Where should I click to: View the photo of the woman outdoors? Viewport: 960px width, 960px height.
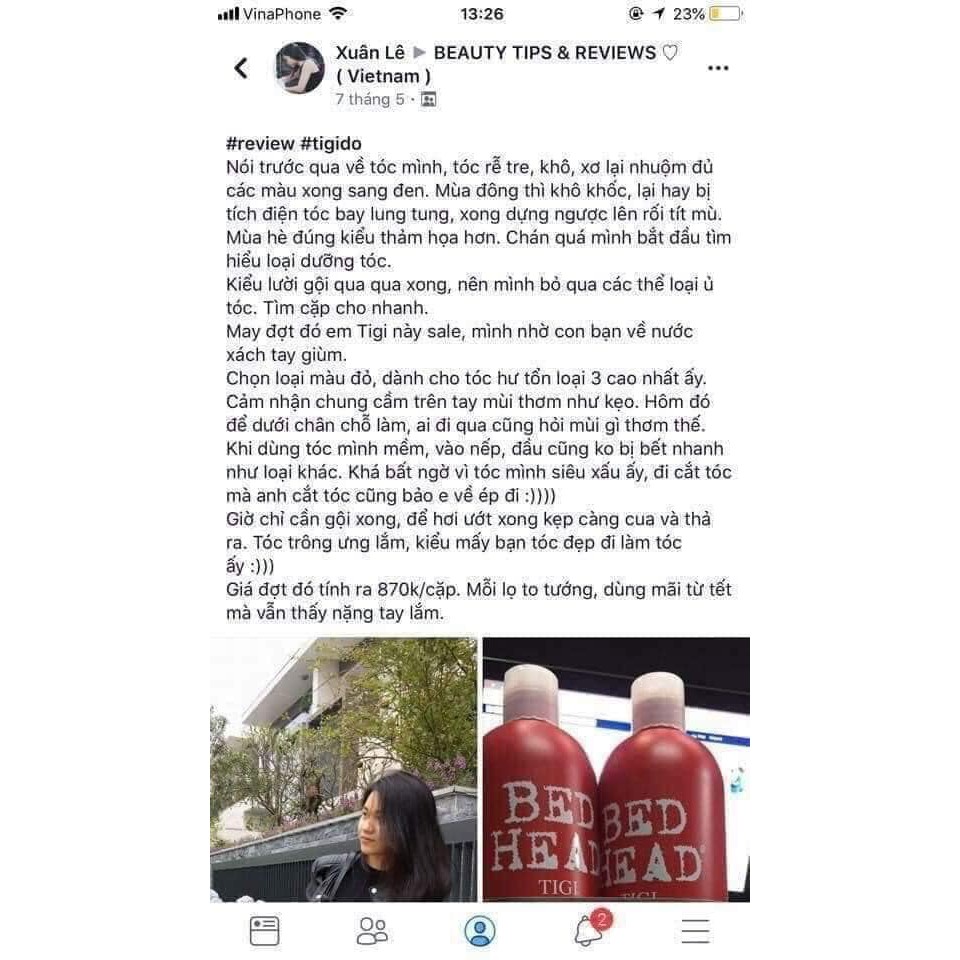(x=343, y=768)
